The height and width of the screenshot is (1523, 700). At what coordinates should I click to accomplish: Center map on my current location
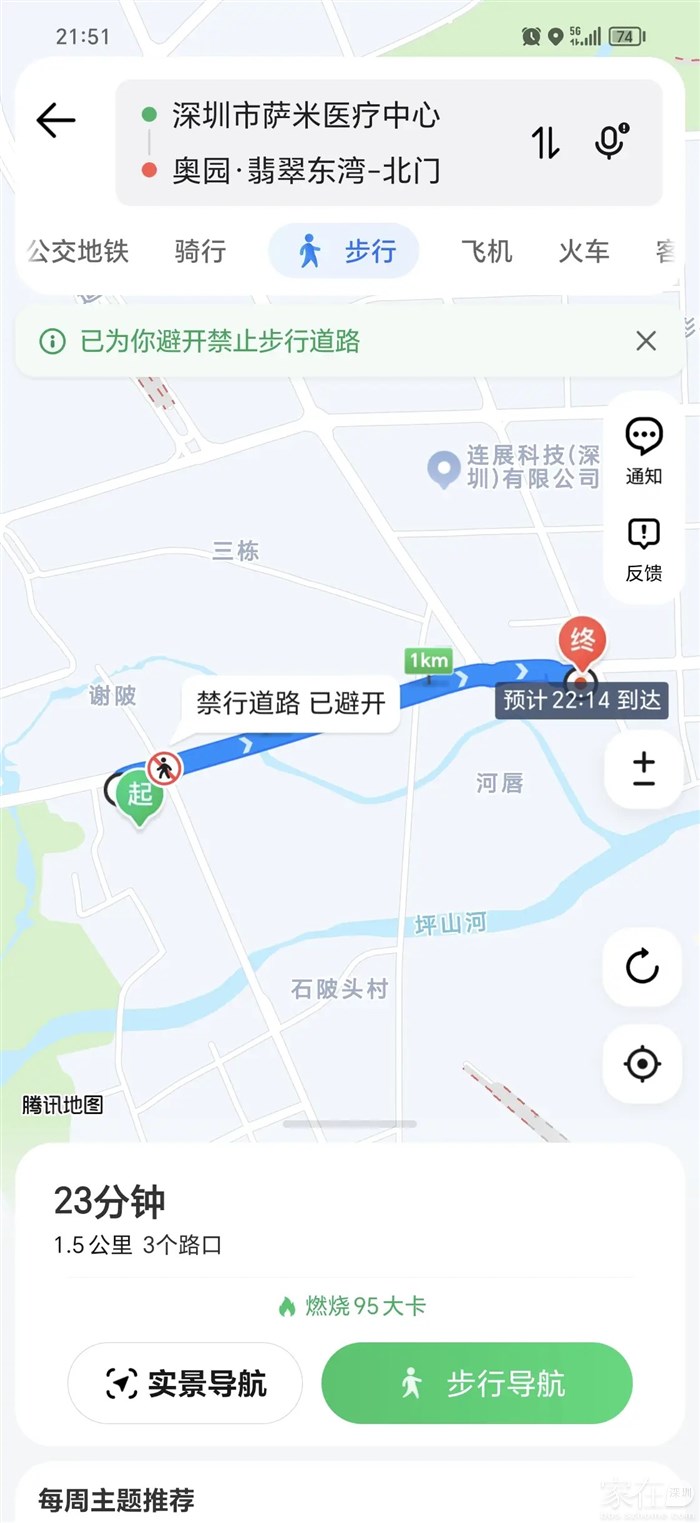tap(642, 1064)
